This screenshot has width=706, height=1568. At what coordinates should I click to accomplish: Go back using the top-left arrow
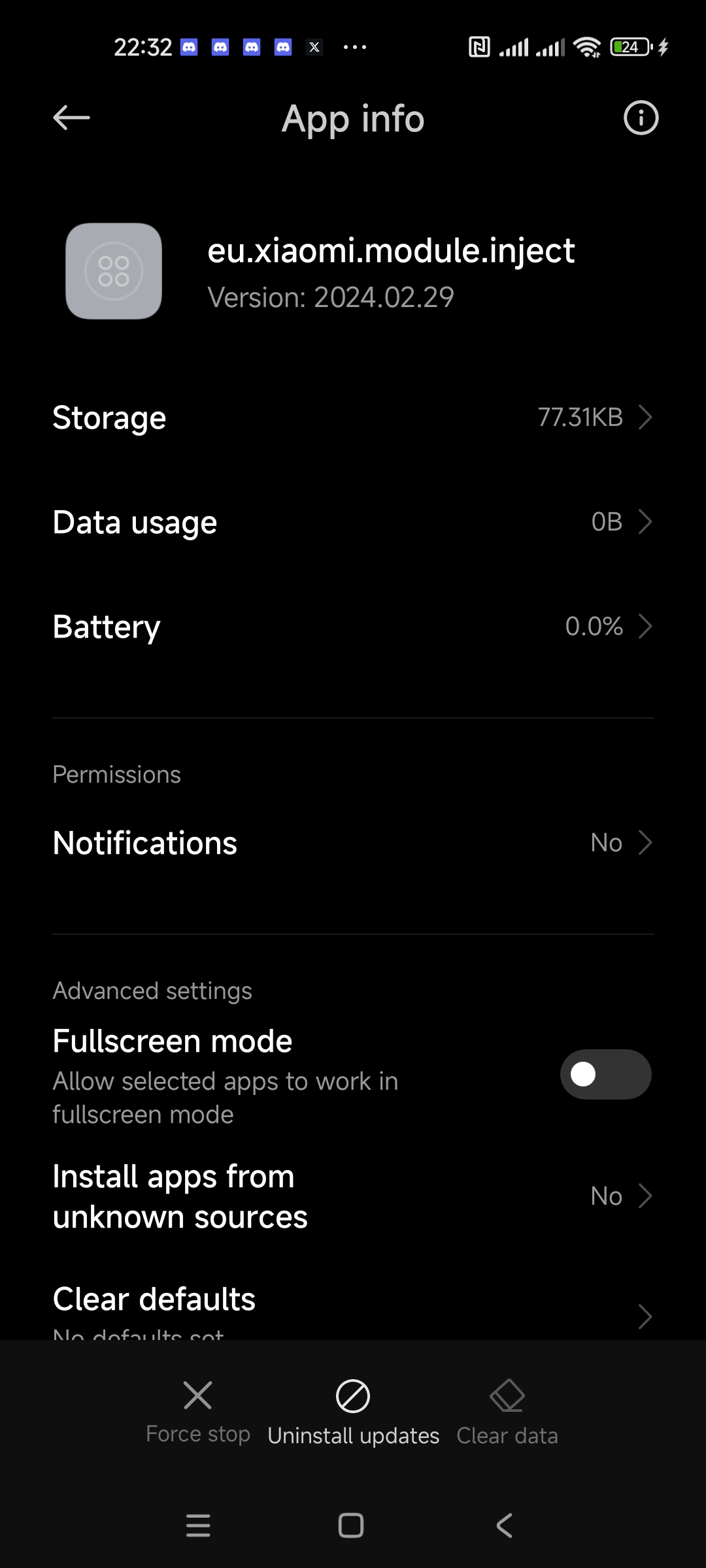tap(71, 118)
